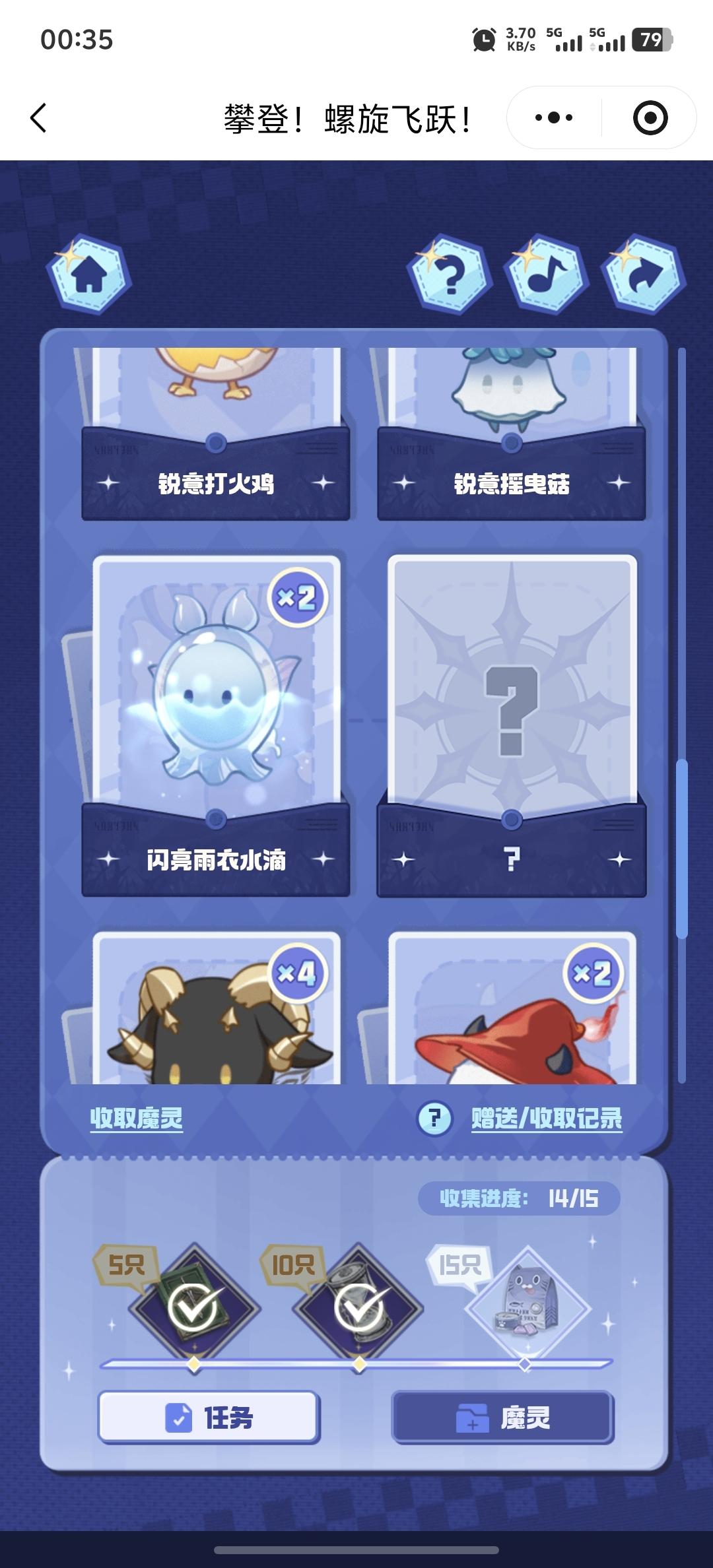Screen dimensions: 713x1568
Task: Open the help question mark hexagon
Action: point(450,273)
